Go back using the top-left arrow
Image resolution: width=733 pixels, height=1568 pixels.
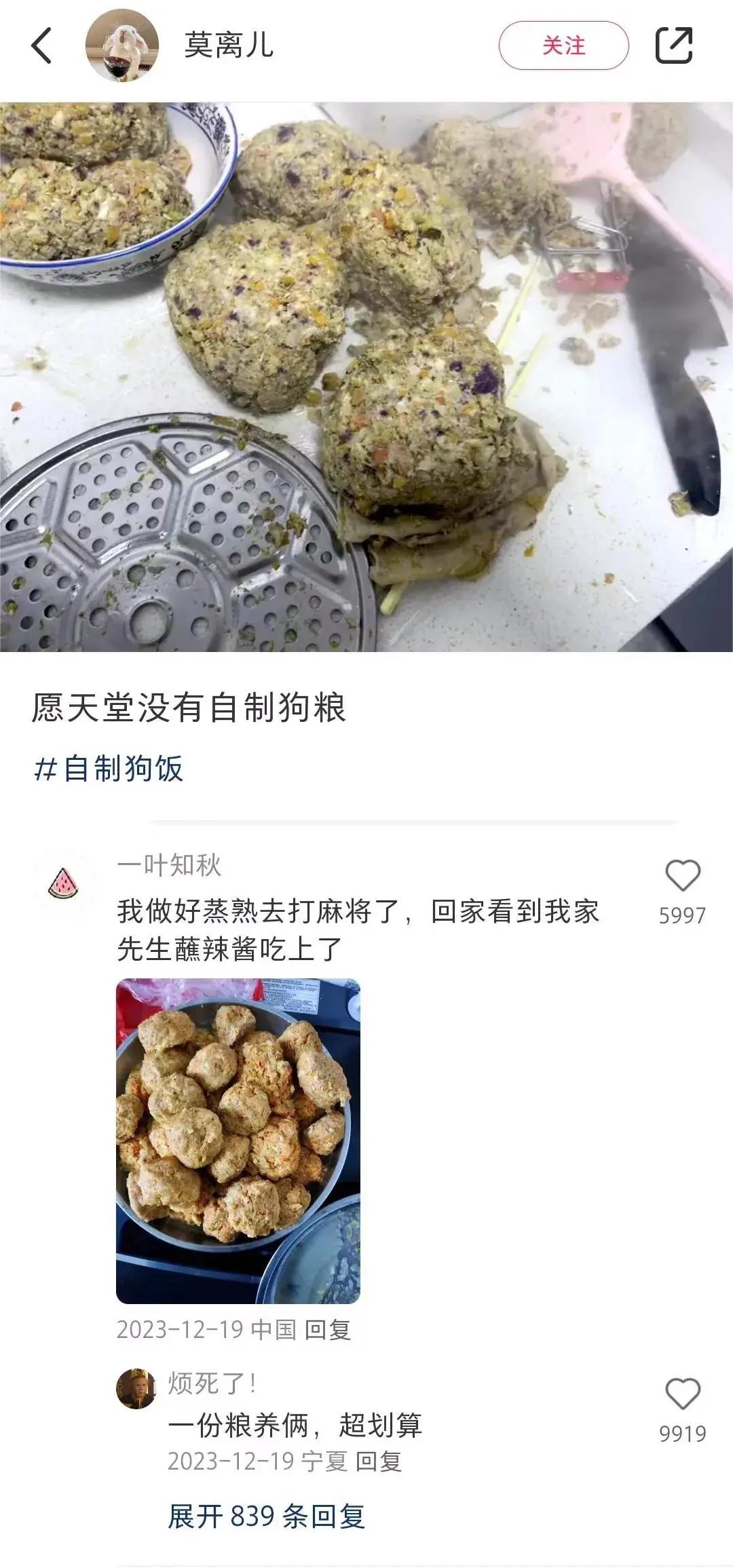point(42,45)
